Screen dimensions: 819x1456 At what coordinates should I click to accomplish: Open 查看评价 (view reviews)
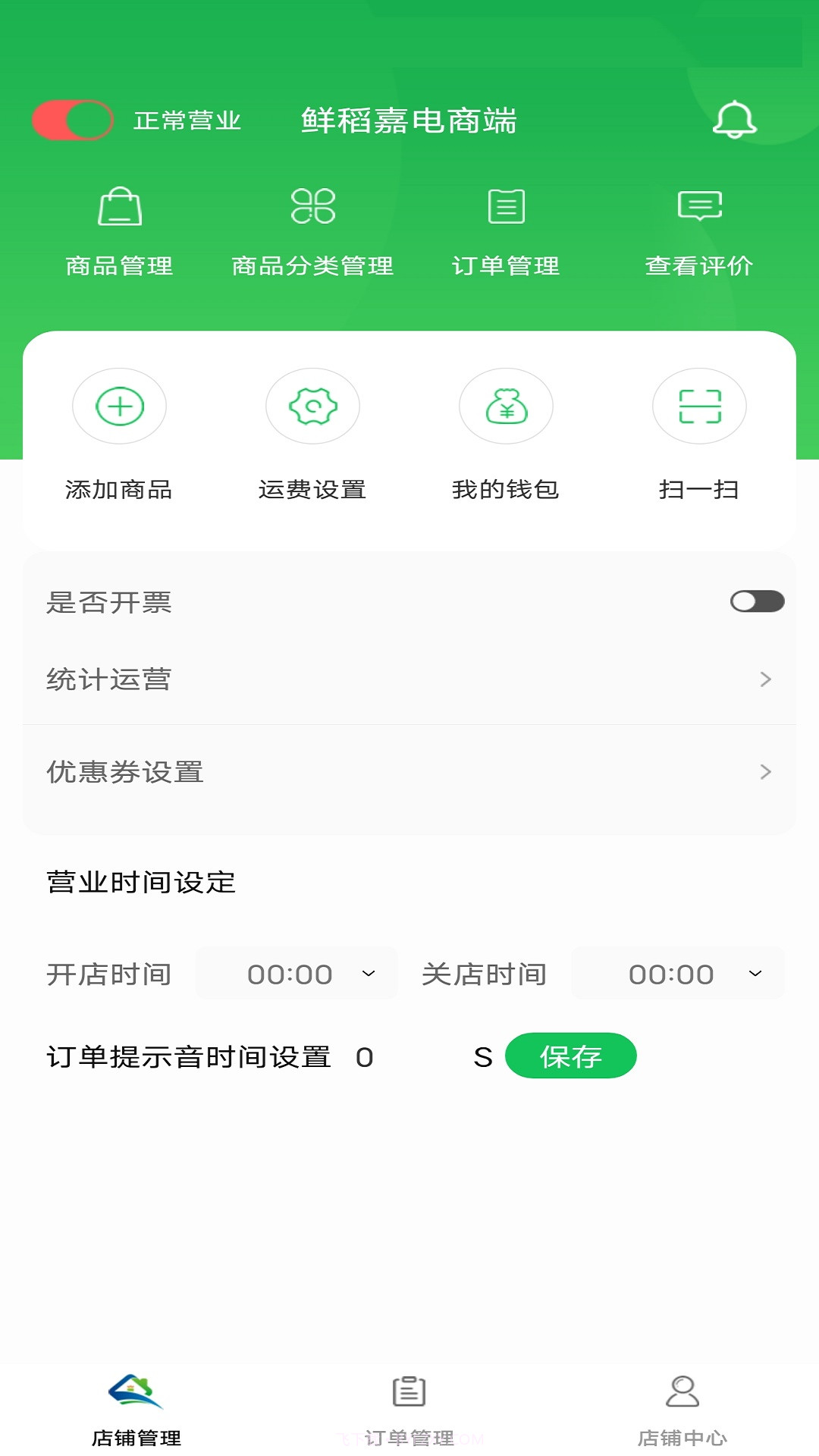(x=699, y=231)
